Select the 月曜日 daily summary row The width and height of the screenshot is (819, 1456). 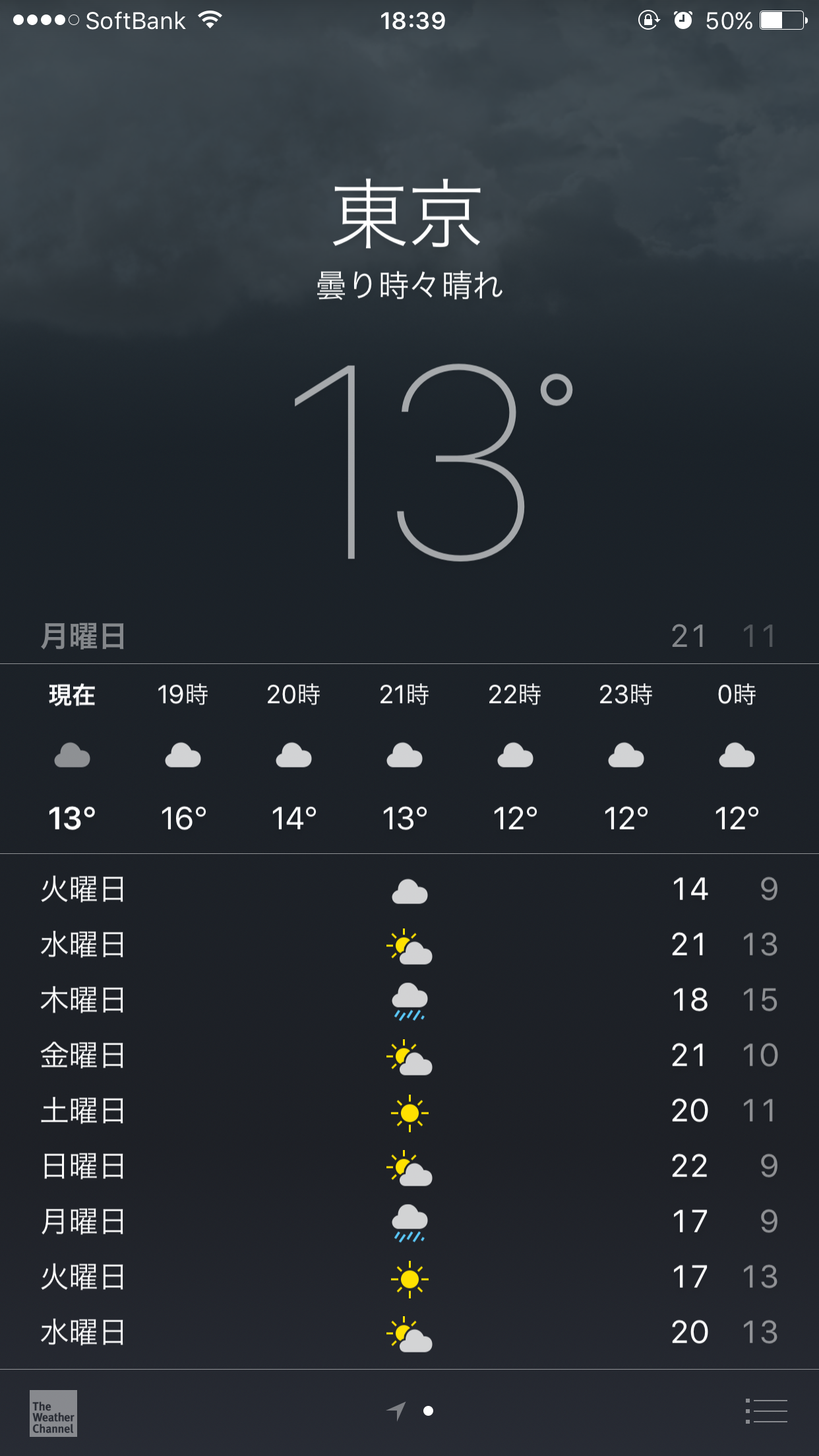click(409, 636)
